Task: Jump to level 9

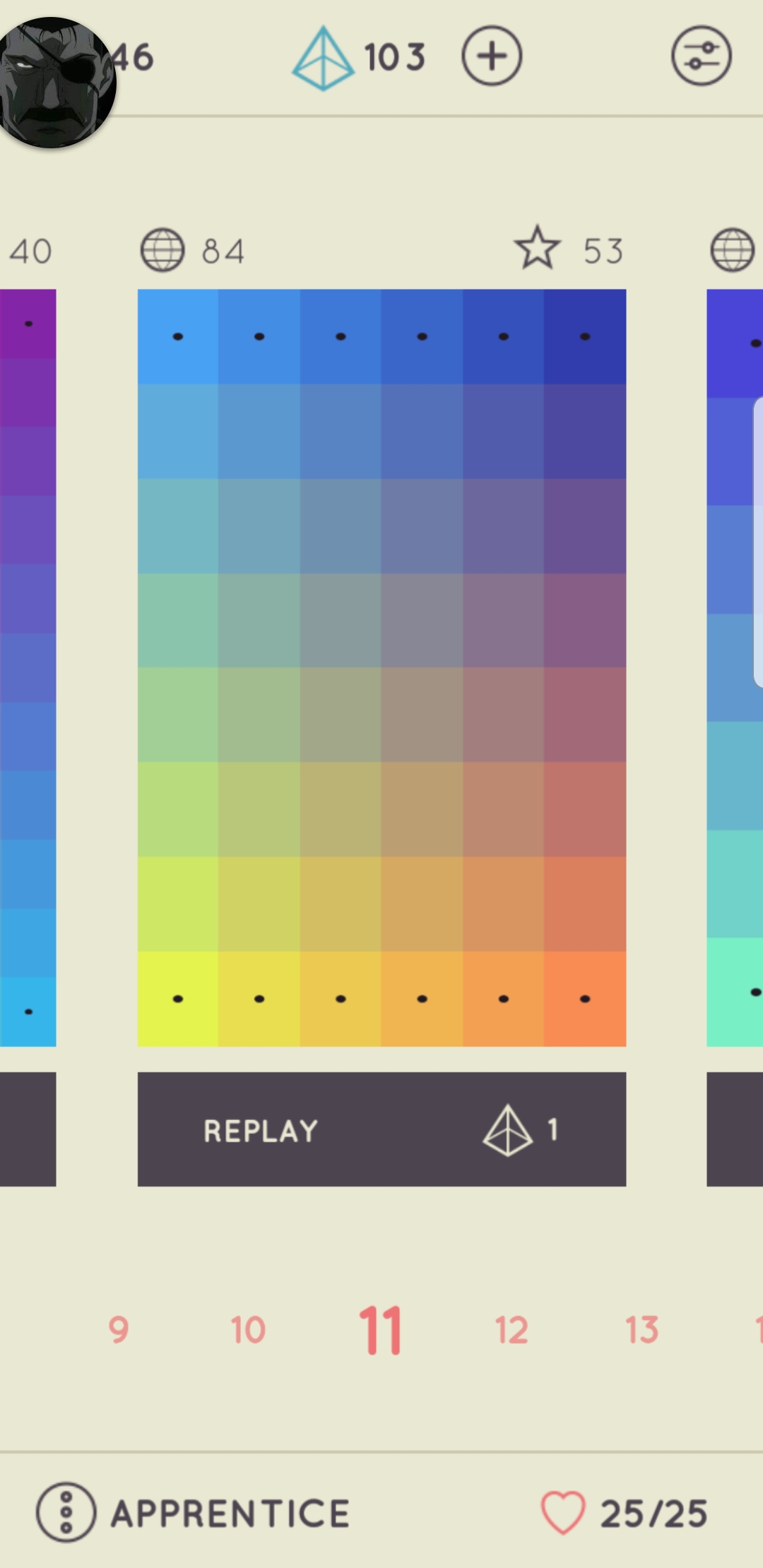Action: pos(119,1330)
